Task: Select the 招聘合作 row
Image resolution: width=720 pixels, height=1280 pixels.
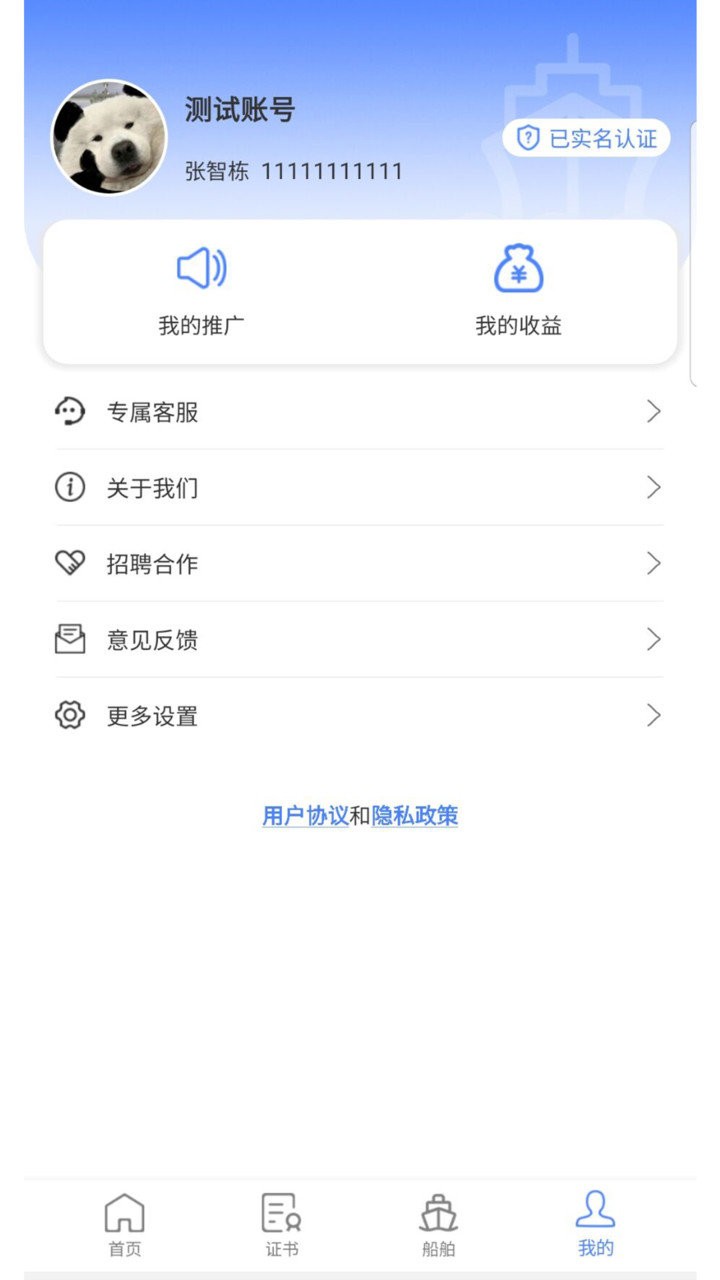Action: click(359, 564)
